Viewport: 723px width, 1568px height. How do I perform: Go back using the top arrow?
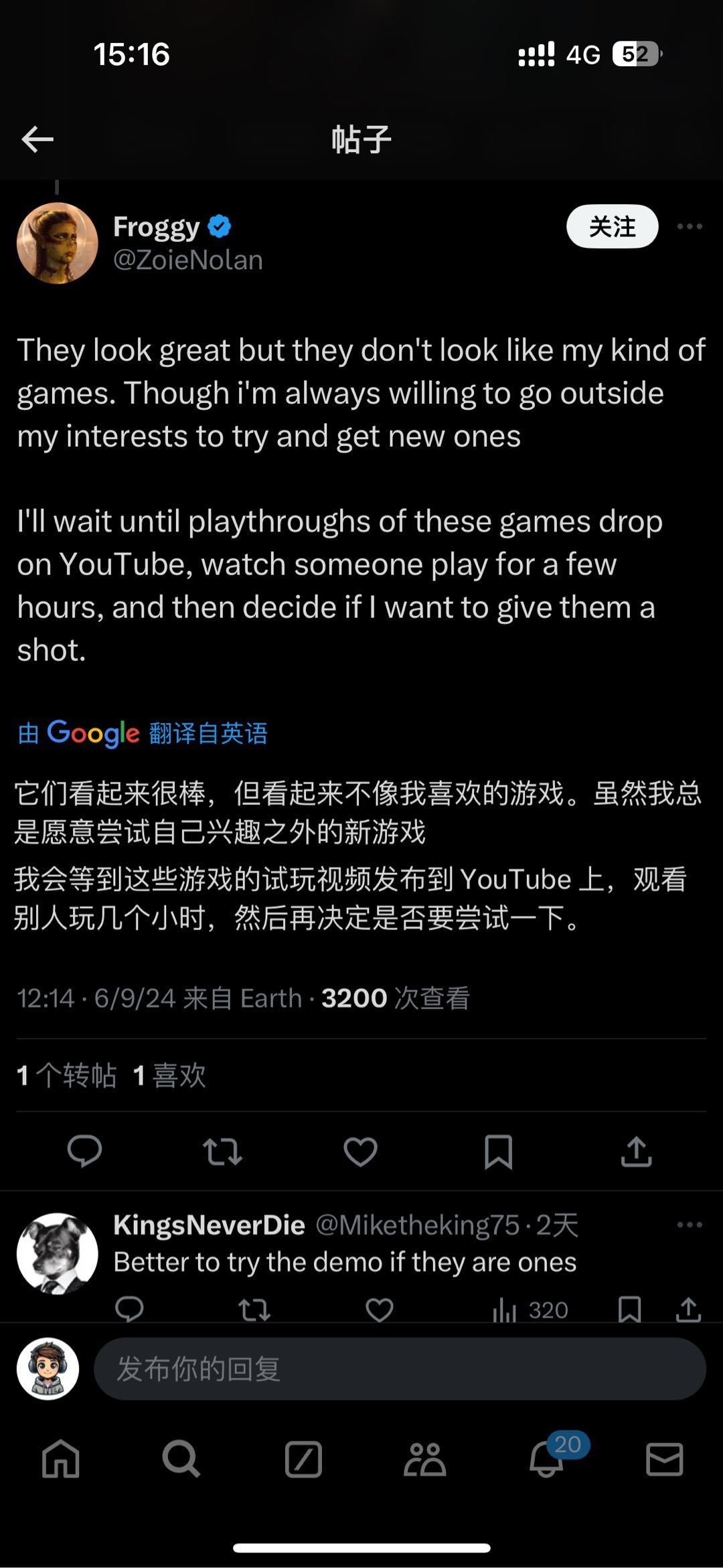pyautogui.click(x=37, y=139)
